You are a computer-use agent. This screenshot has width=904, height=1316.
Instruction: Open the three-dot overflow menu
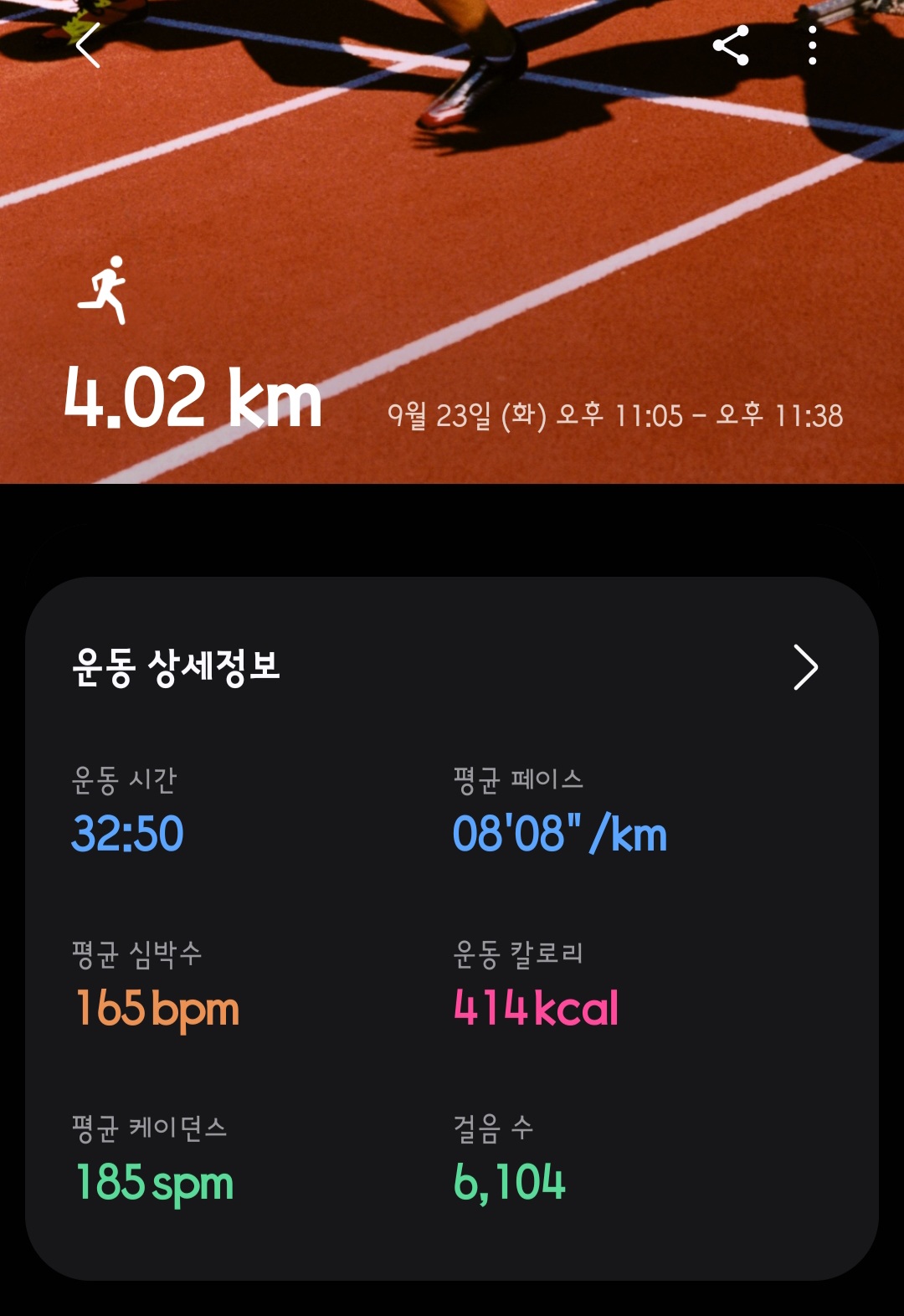coord(812,45)
